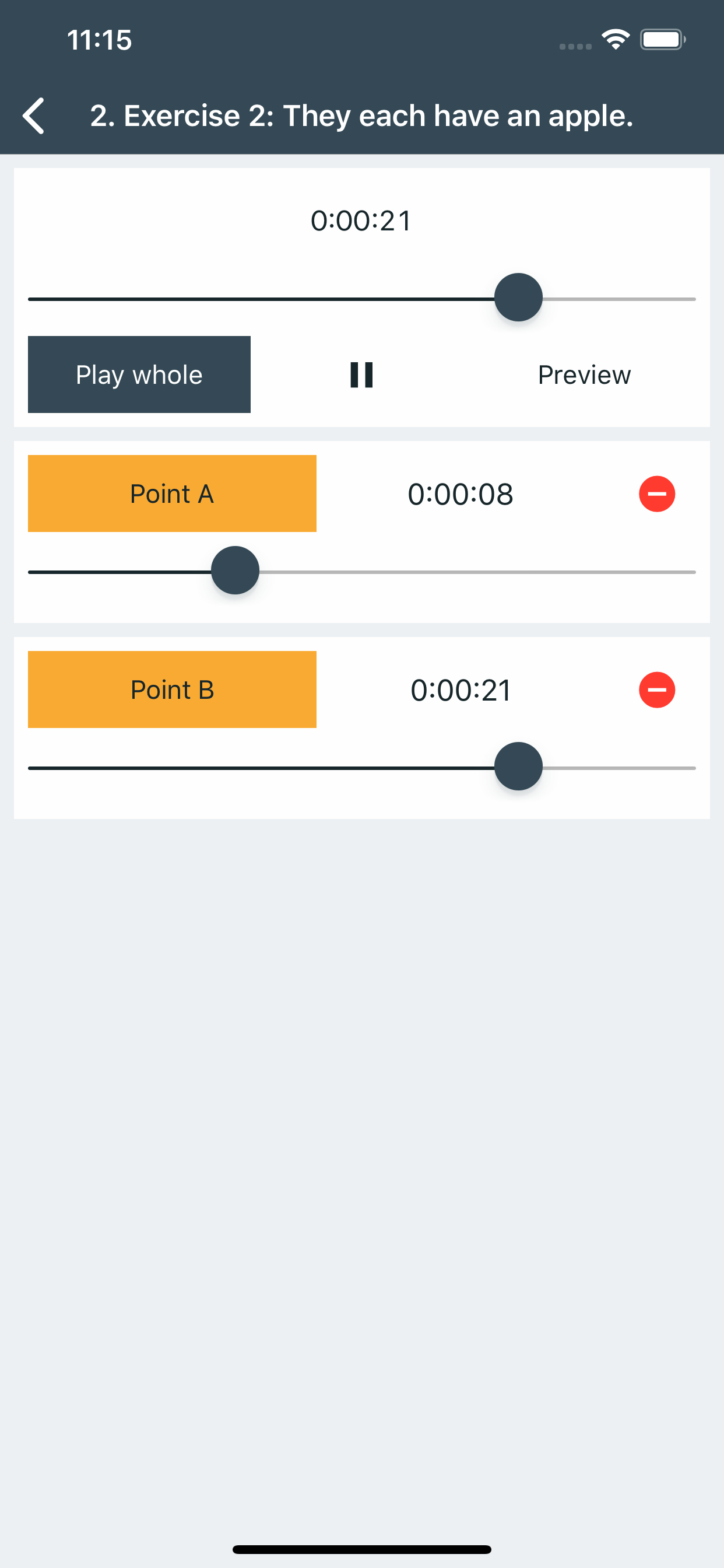Tap the exercise title in the header
724x1568 pixels.
pyautogui.click(x=361, y=116)
